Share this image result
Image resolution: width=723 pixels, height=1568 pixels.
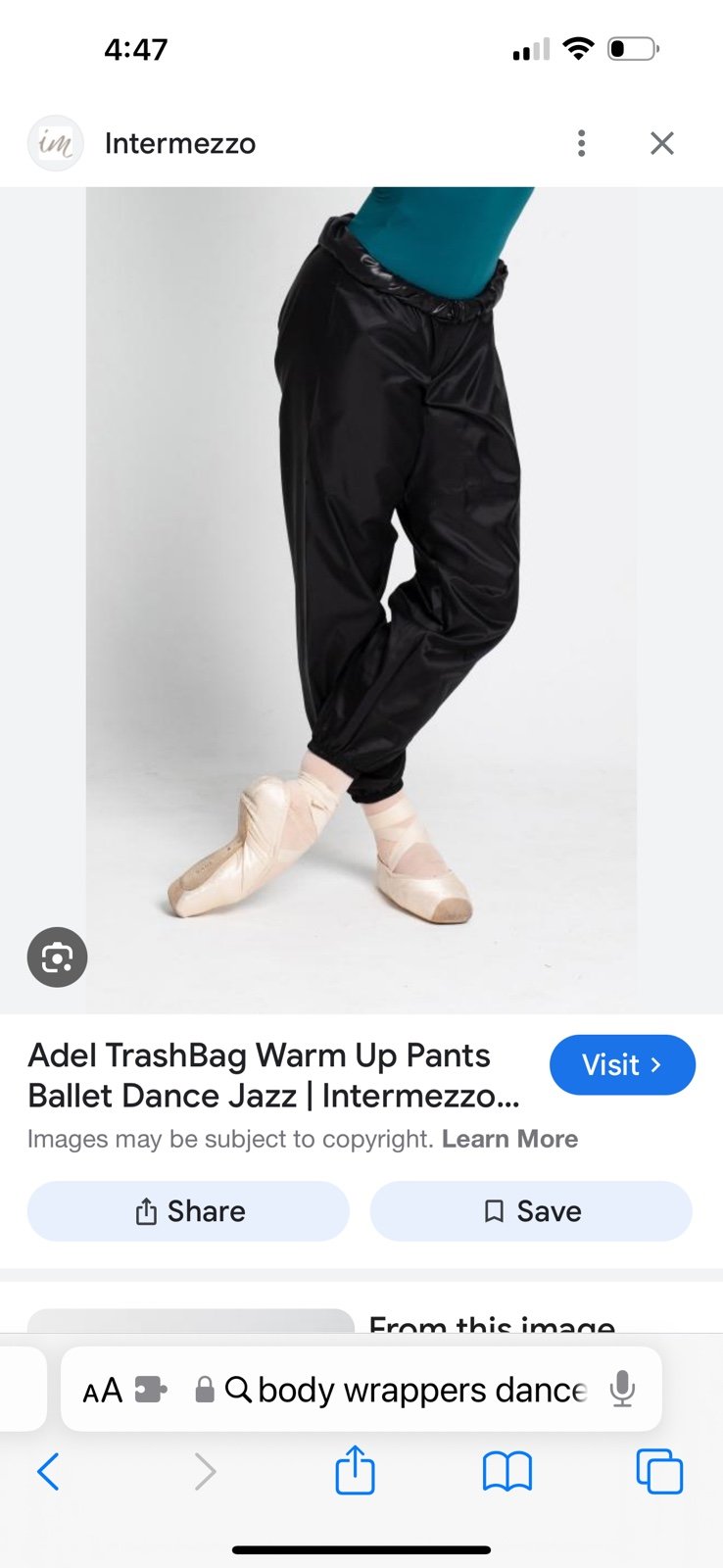coord(188,1211)
